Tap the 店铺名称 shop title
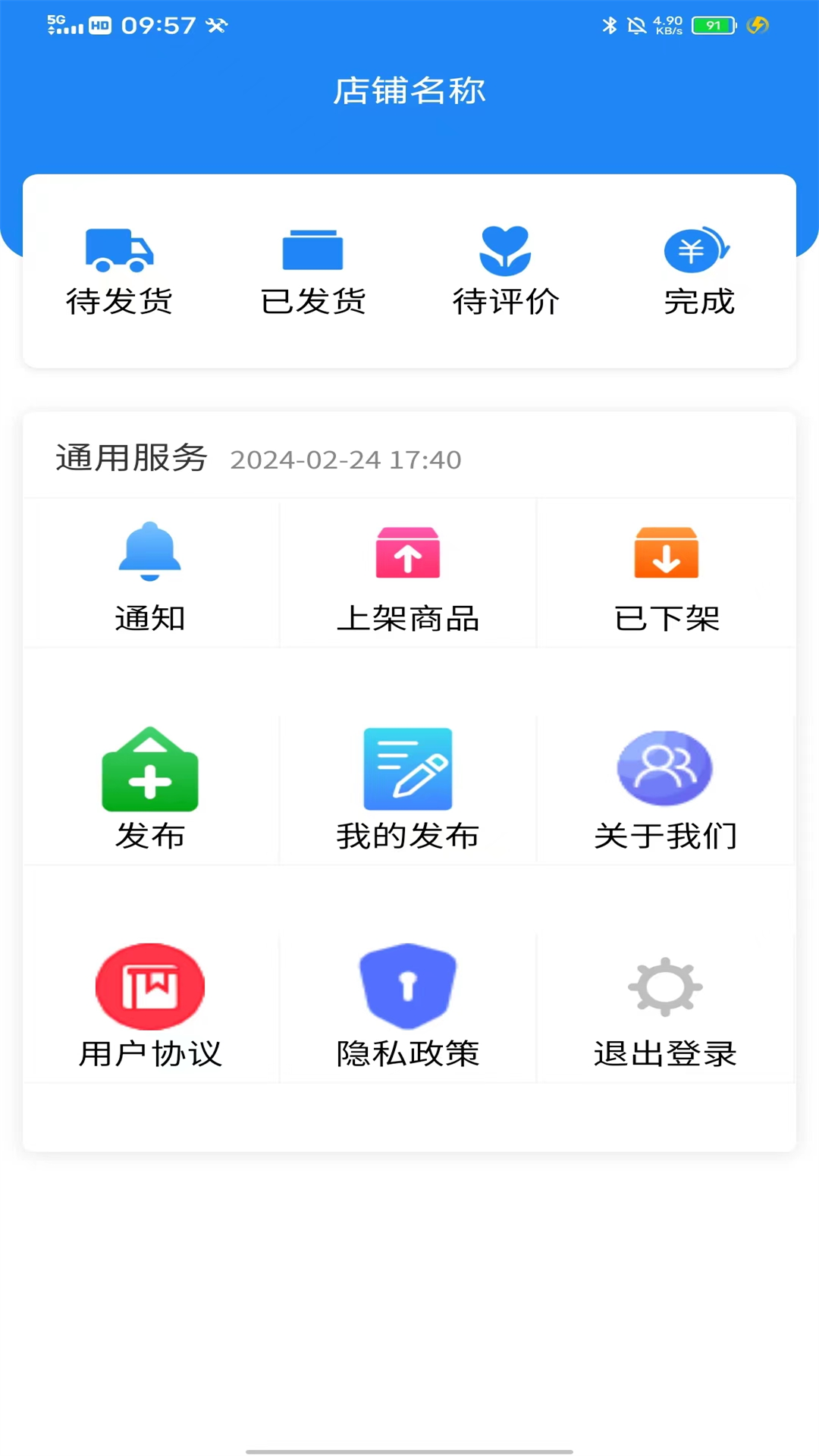Image resolution: width=819 pixels, height=1456 pixels. pos(409,90)
